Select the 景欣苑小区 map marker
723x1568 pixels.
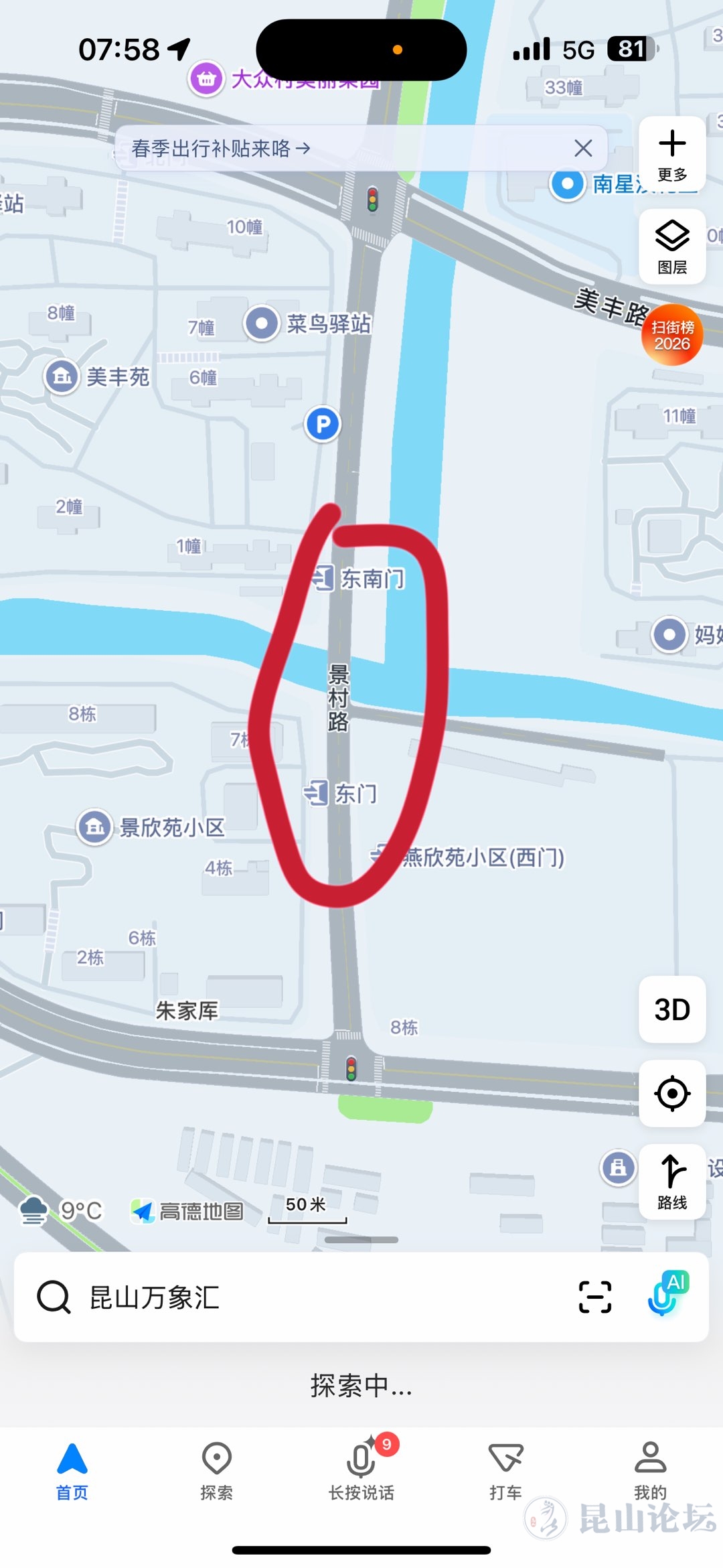pyautogui.click(x=95, y=827)
